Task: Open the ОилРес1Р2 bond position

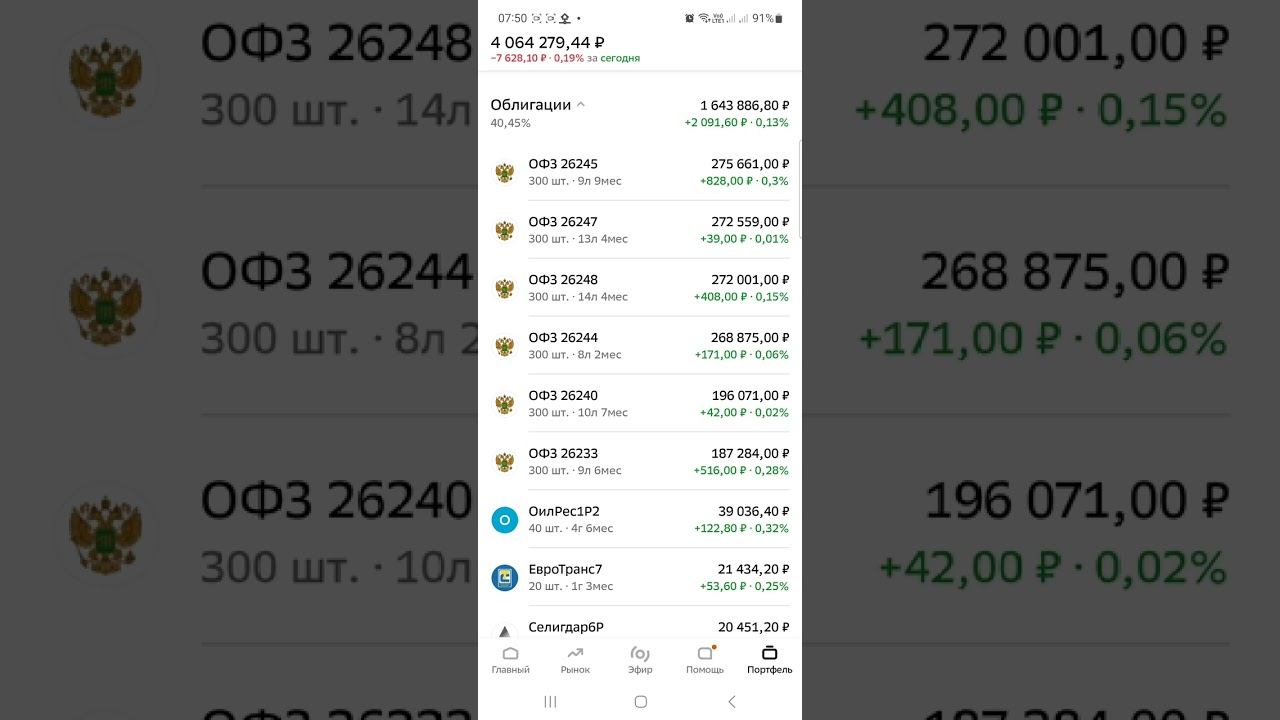Action: point(640,520)
